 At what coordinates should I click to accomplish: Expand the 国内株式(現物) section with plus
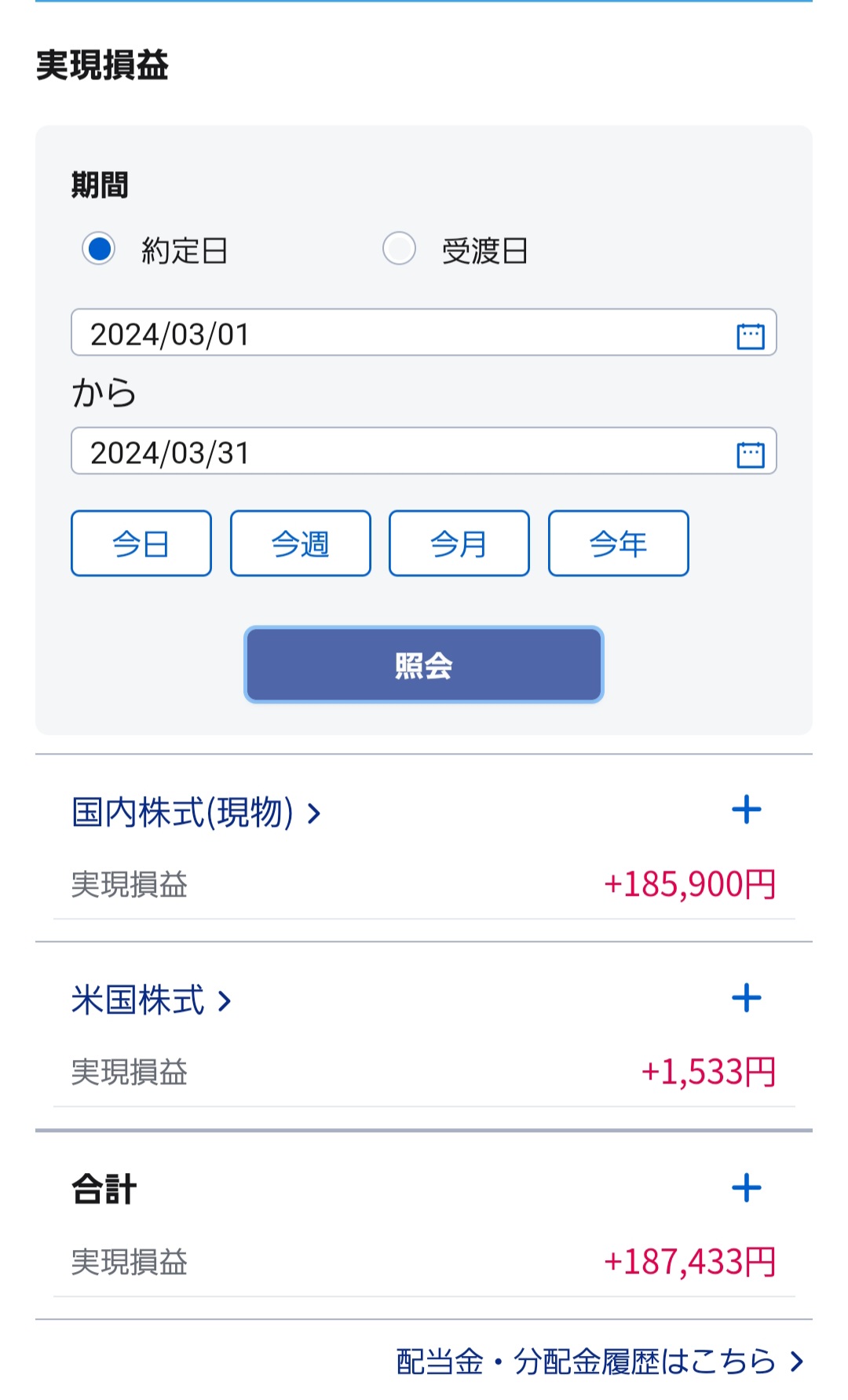coord(746,810)
